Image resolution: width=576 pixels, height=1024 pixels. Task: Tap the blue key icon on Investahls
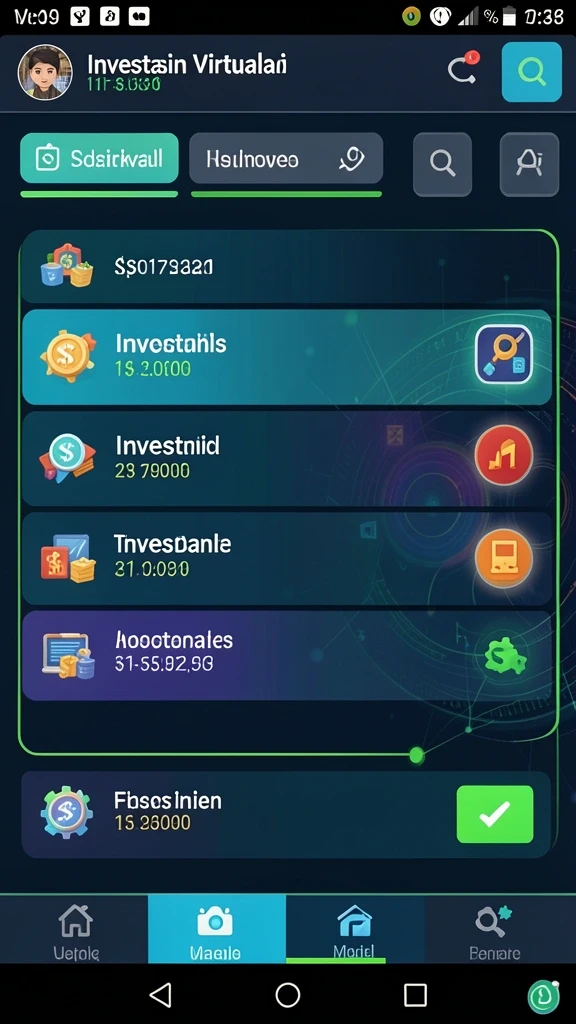[x=504, y=354]
